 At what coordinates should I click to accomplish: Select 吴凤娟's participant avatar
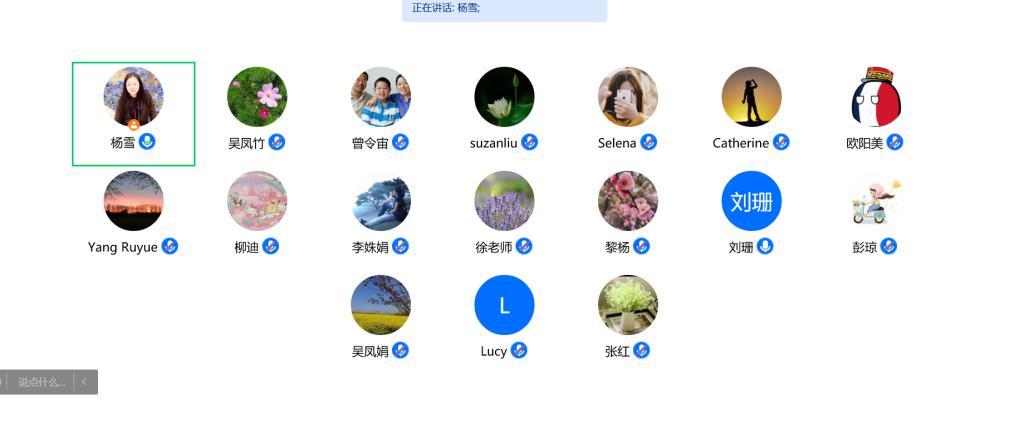click(x=381, y=305)
